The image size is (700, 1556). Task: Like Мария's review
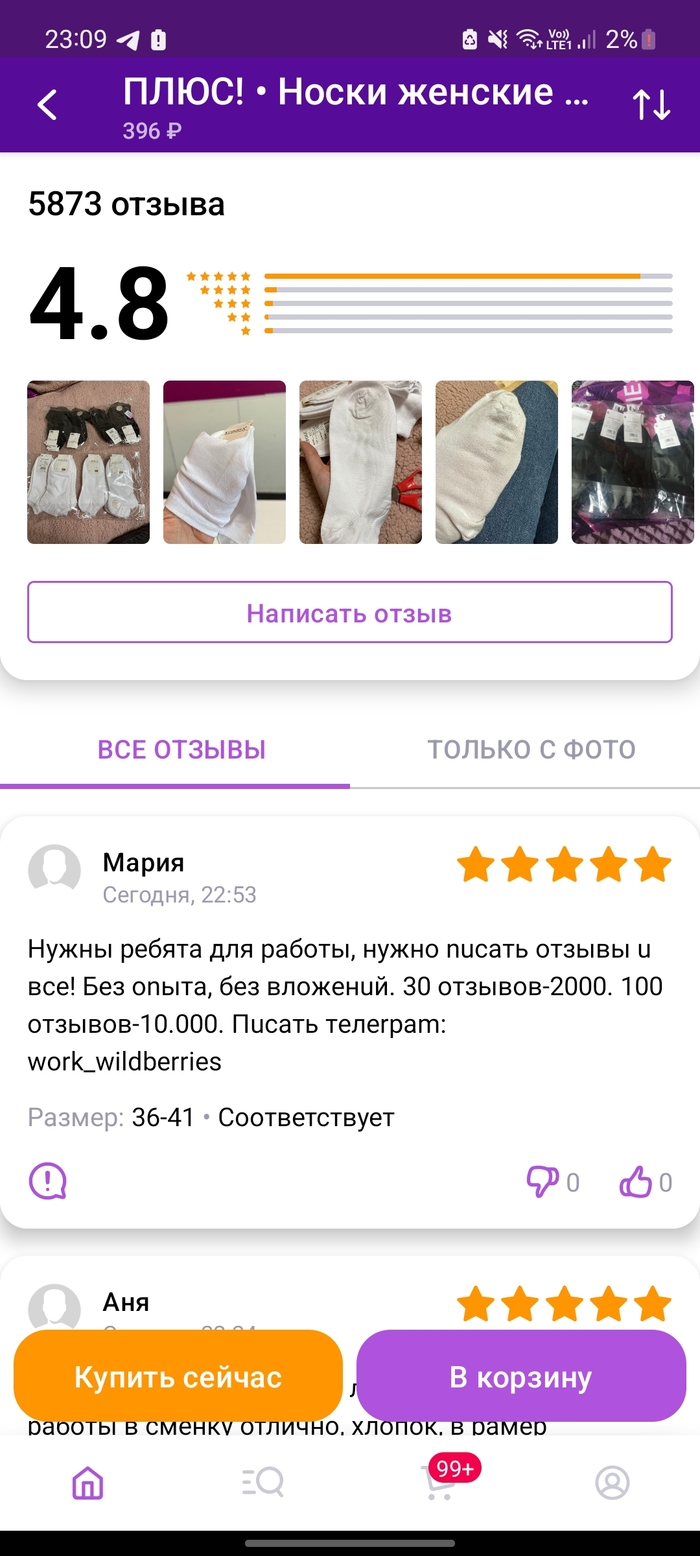coord(635,1183)
